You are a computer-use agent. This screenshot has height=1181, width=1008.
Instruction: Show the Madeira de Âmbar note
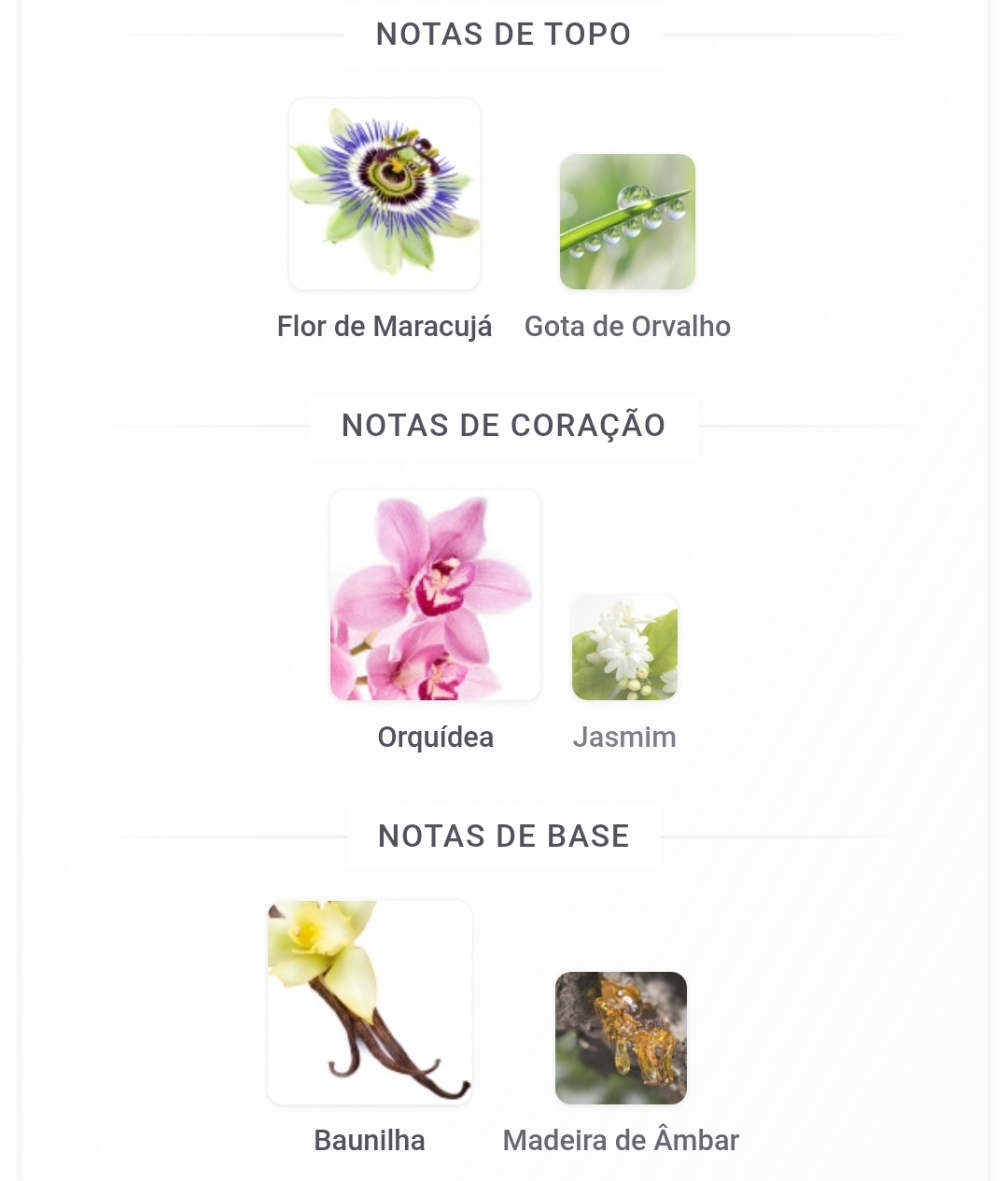click(621, 1038)
